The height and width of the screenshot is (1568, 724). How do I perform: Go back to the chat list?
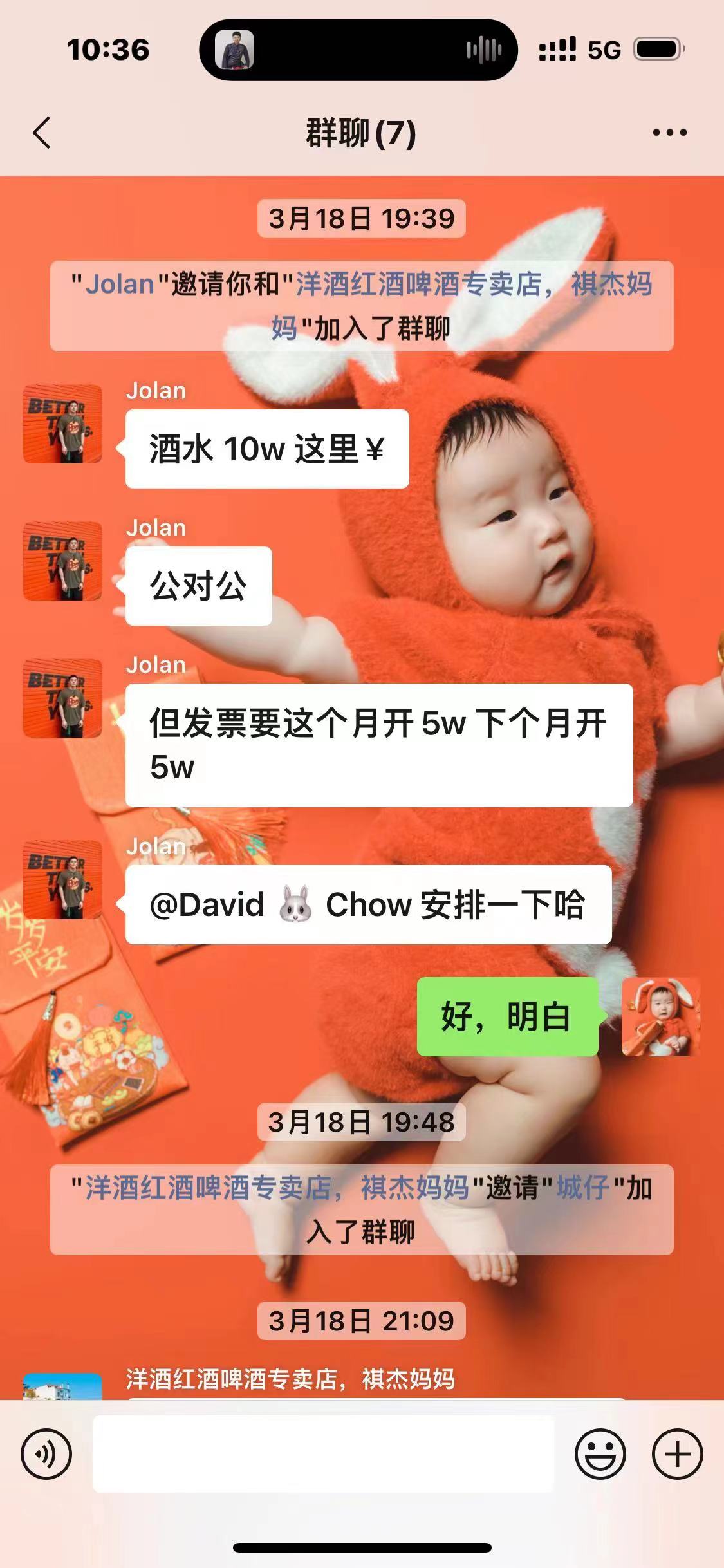tap(42, 133)
